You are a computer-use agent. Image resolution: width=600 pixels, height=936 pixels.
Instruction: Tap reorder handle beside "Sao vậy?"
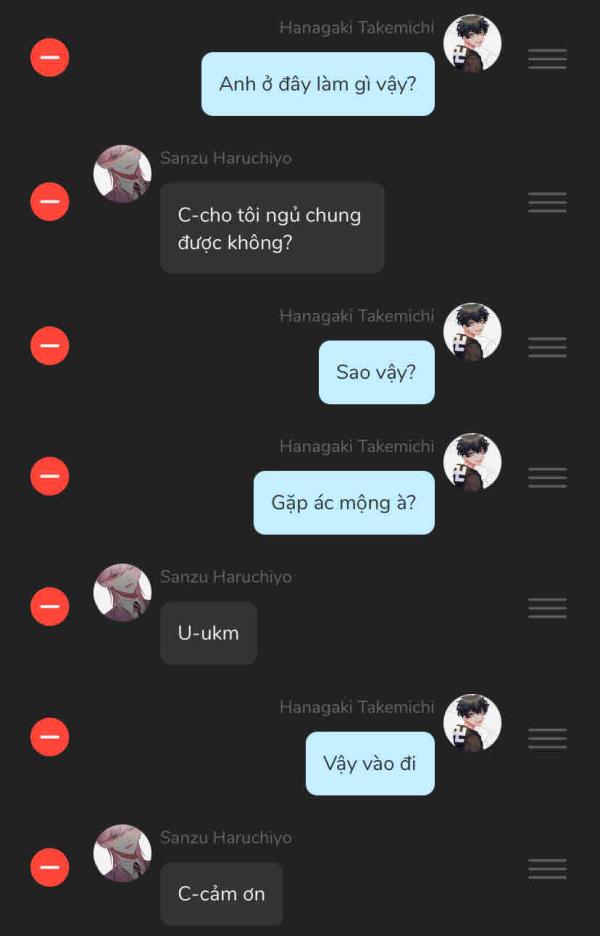(547, 347)
